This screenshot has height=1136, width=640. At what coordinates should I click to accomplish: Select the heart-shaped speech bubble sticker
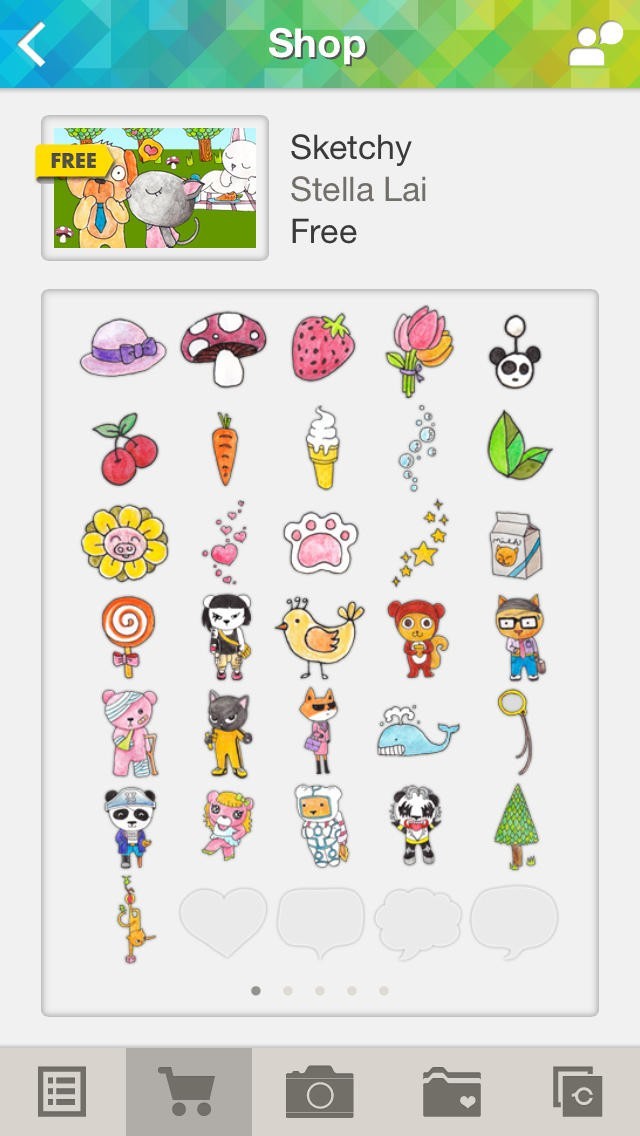tap(223, 922)
